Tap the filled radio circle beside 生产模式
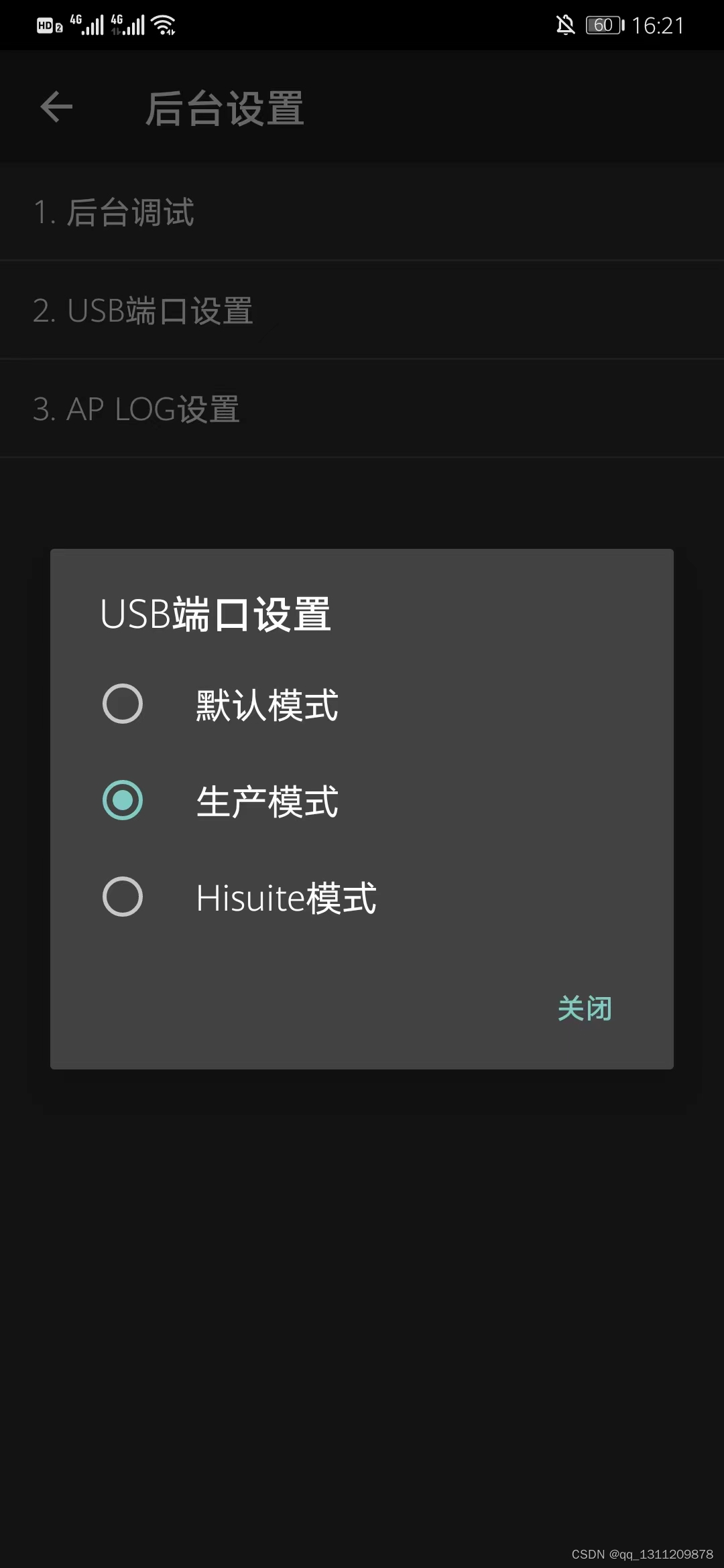 click(x=123, y=800)
